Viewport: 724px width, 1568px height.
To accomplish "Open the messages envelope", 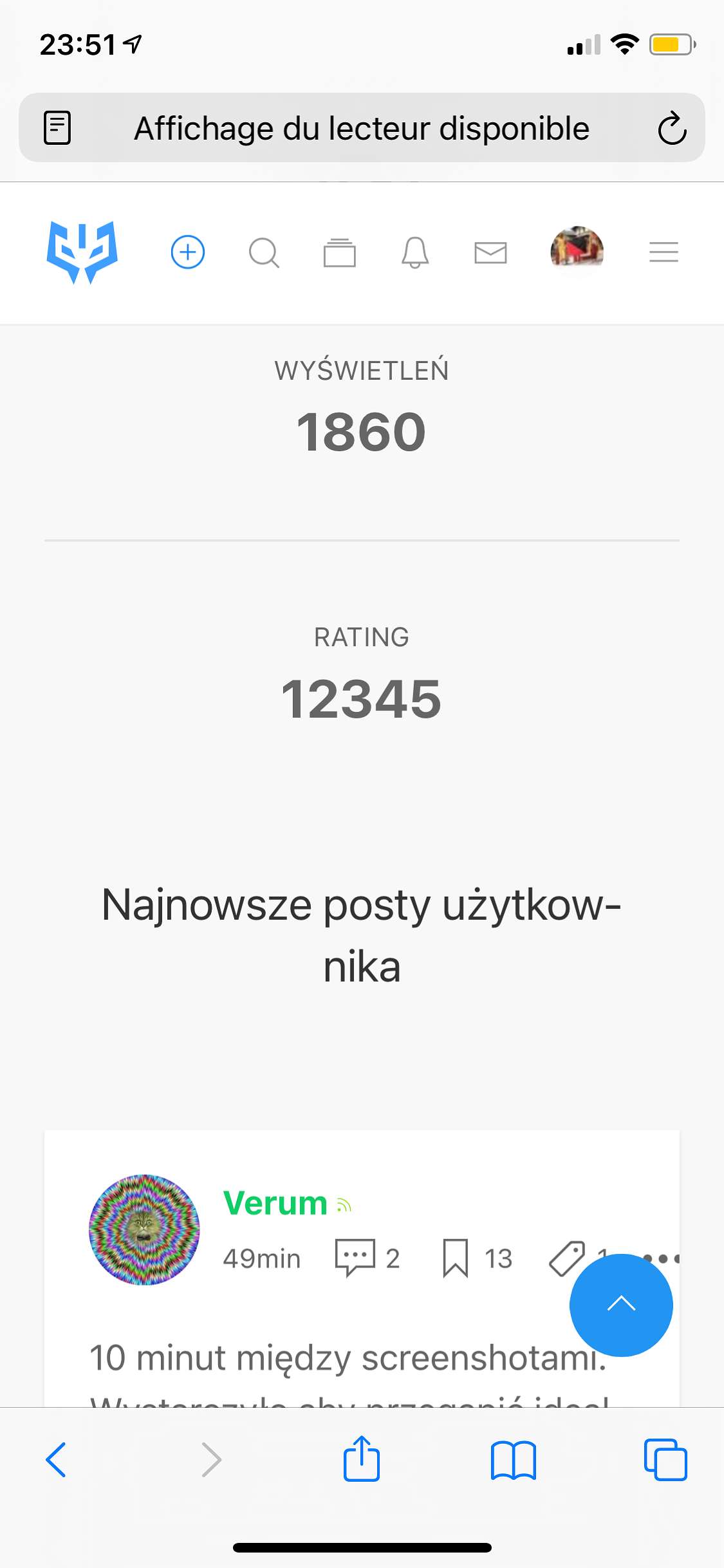I will (490, 252).
